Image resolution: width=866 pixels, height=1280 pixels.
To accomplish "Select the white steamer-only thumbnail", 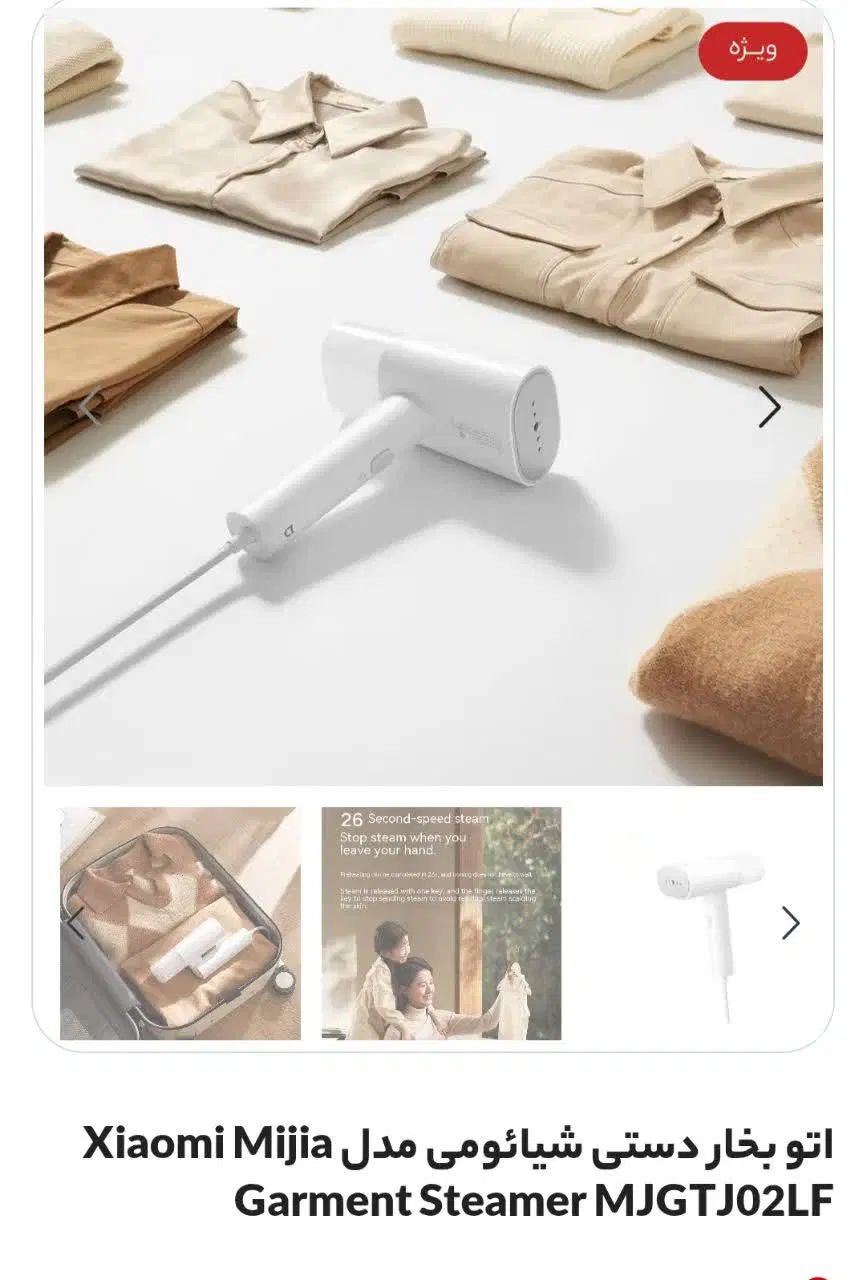I will [703, 923].
